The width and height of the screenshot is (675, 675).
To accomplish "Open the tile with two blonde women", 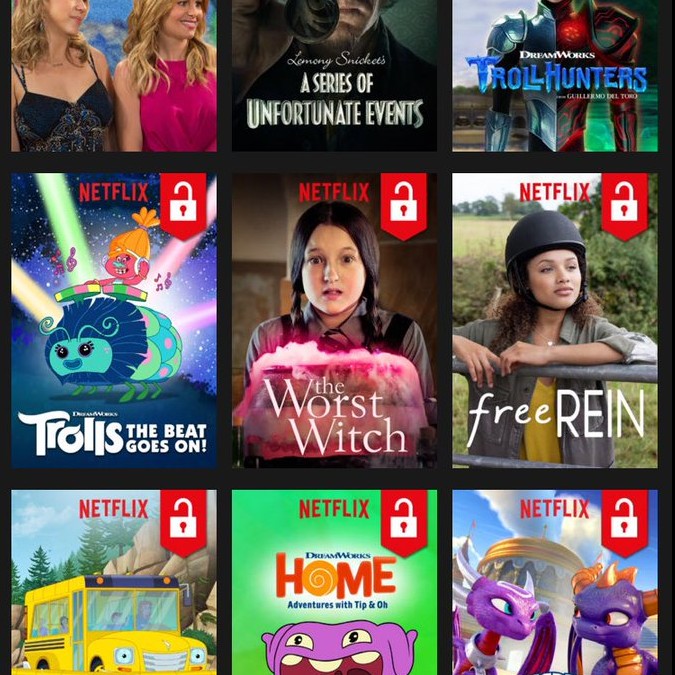I will point(114,75).
